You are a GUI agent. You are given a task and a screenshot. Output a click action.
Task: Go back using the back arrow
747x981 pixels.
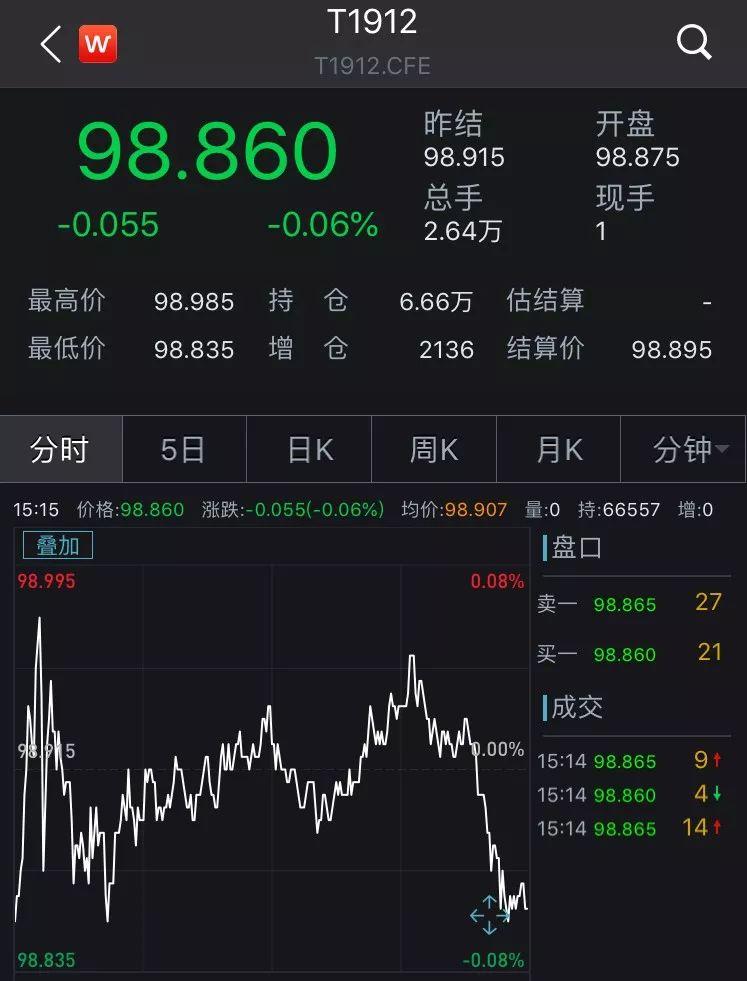point(51,44)
